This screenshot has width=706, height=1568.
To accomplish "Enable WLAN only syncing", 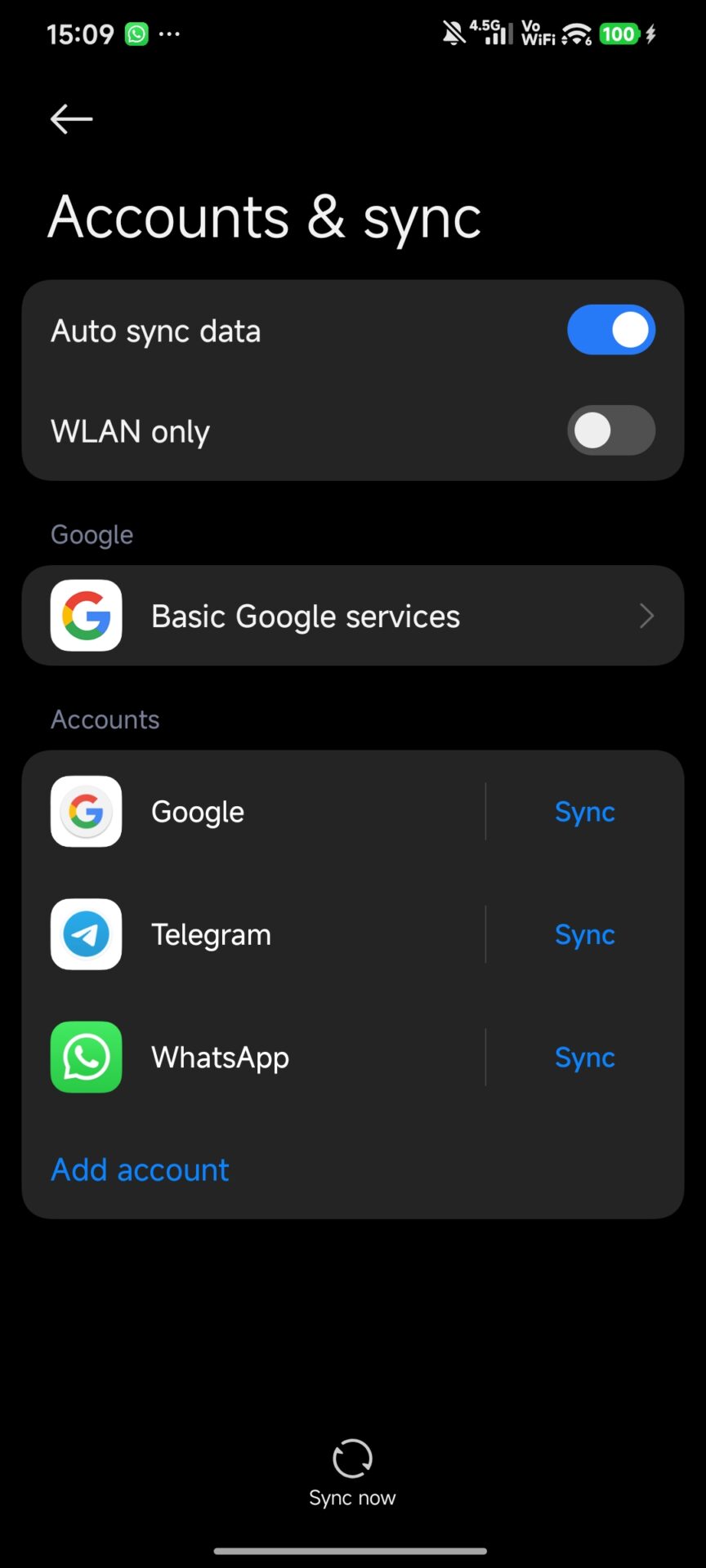I will tap(611, 430).
